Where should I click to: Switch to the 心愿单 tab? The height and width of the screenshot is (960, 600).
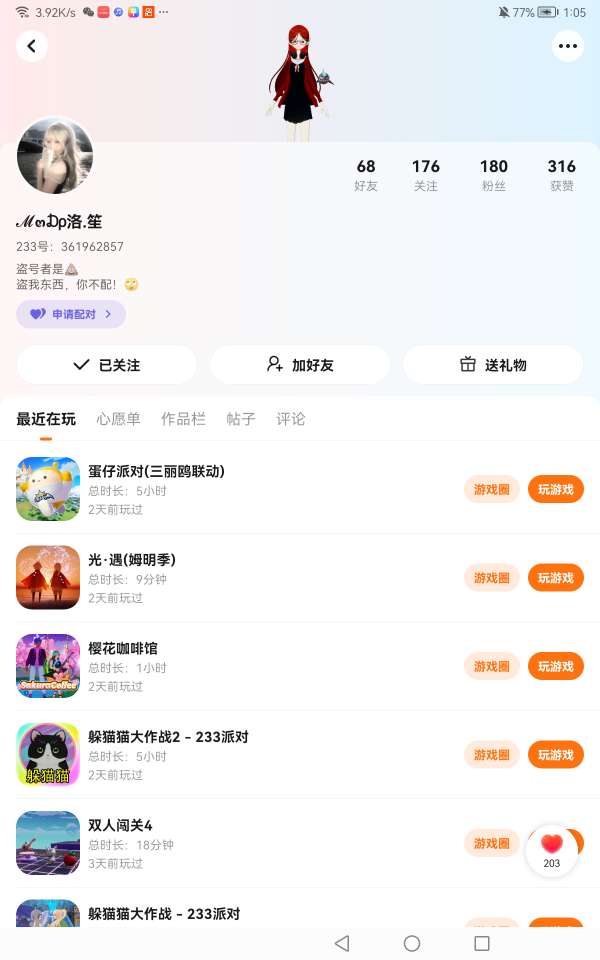coord(118,419)
